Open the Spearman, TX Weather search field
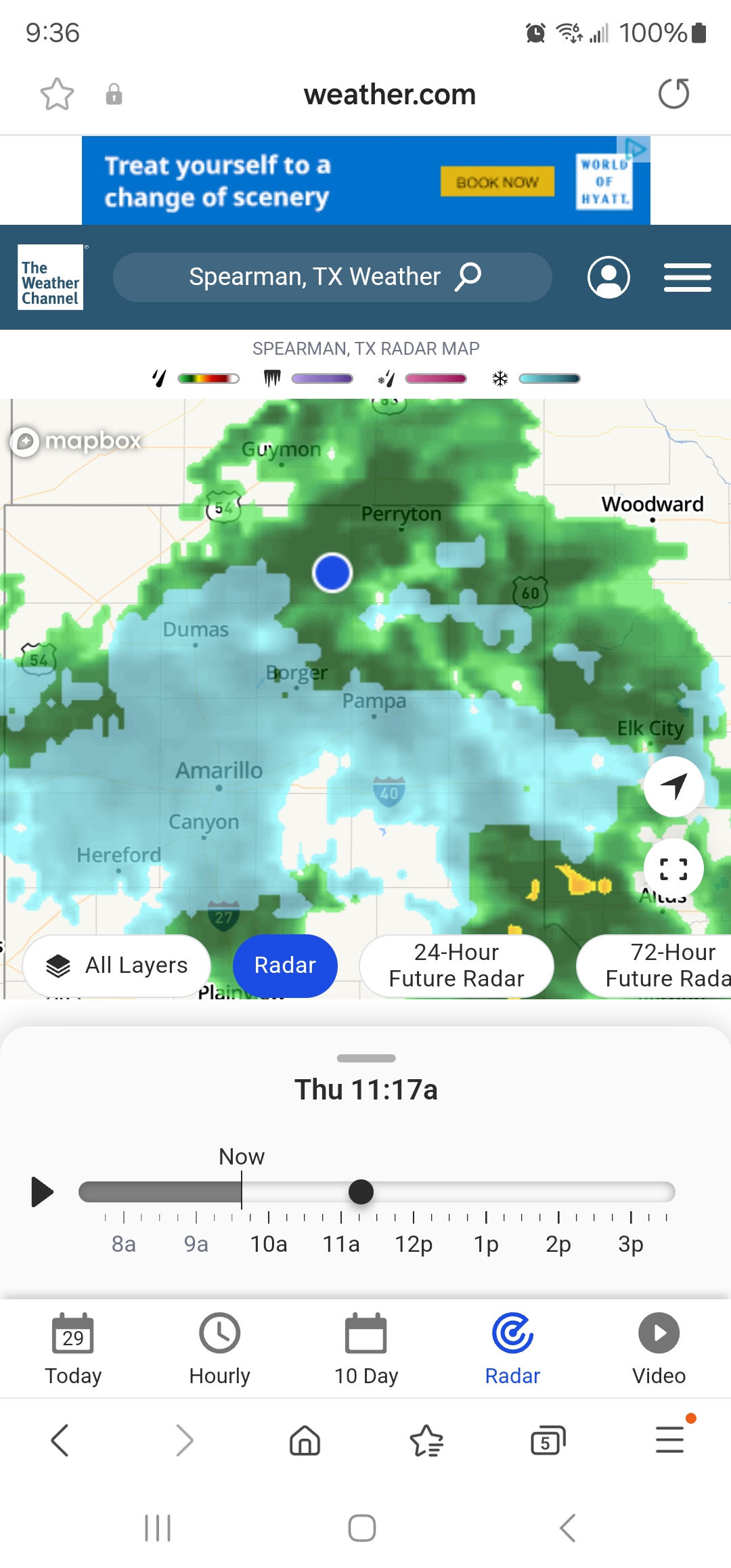The image size is (731, 1568). pyautogui.click(x=332, y=277)
